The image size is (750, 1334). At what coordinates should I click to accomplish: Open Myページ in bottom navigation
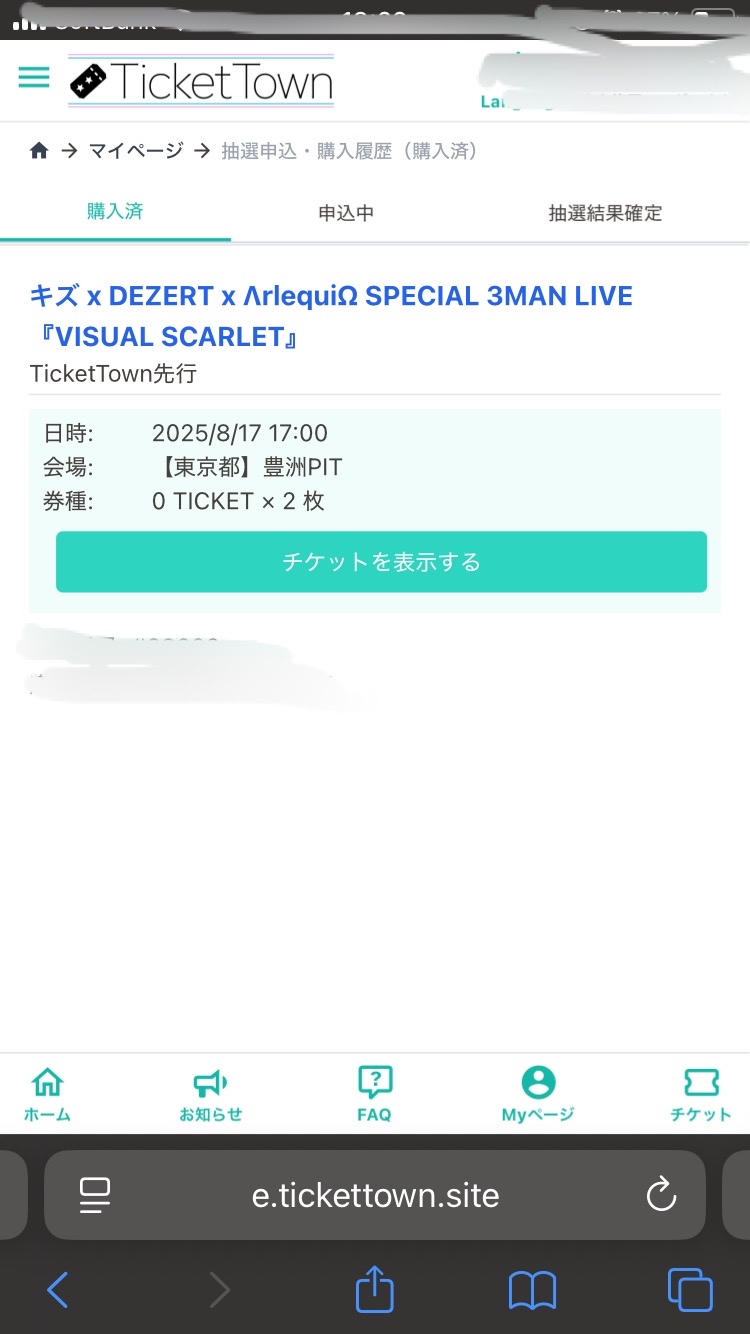(538, 1093)
